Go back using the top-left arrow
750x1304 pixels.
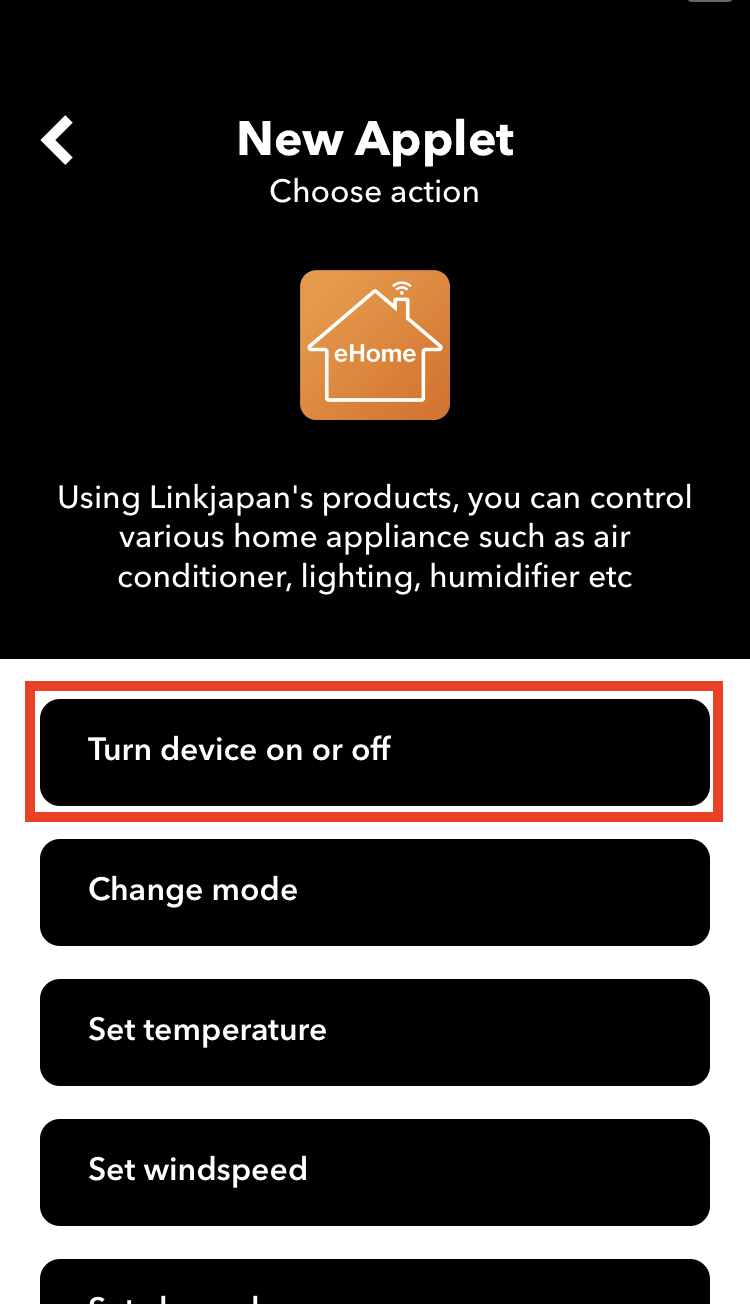(57, 140)
